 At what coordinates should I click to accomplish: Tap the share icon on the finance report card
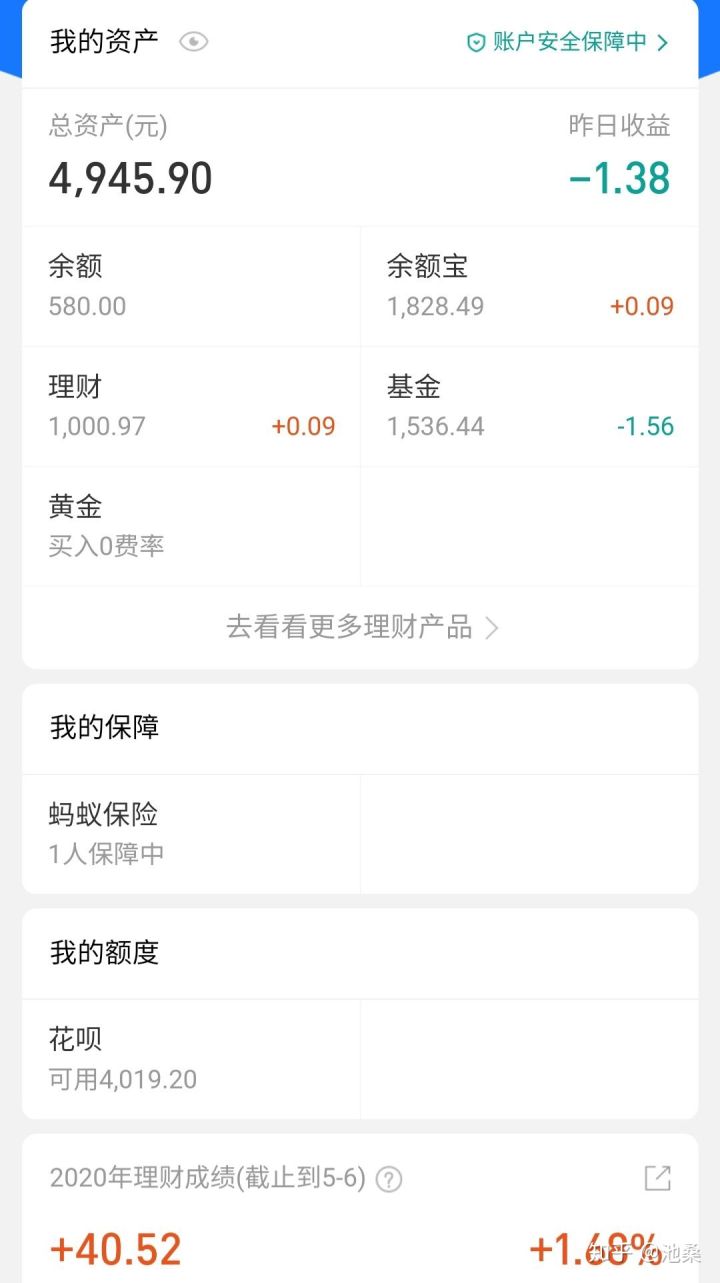tap(659, 1179)
